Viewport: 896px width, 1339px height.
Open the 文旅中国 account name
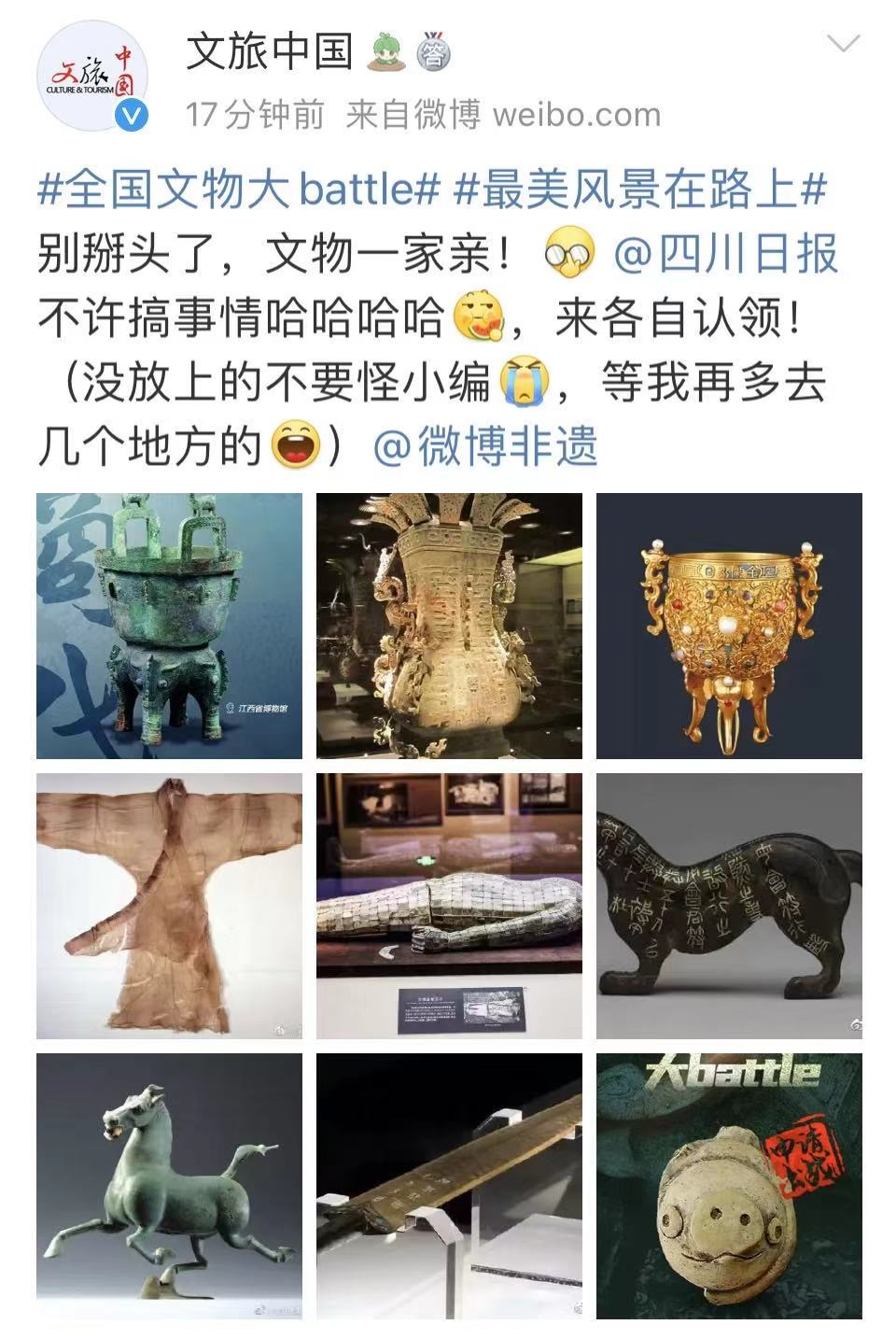click(270, 51)
